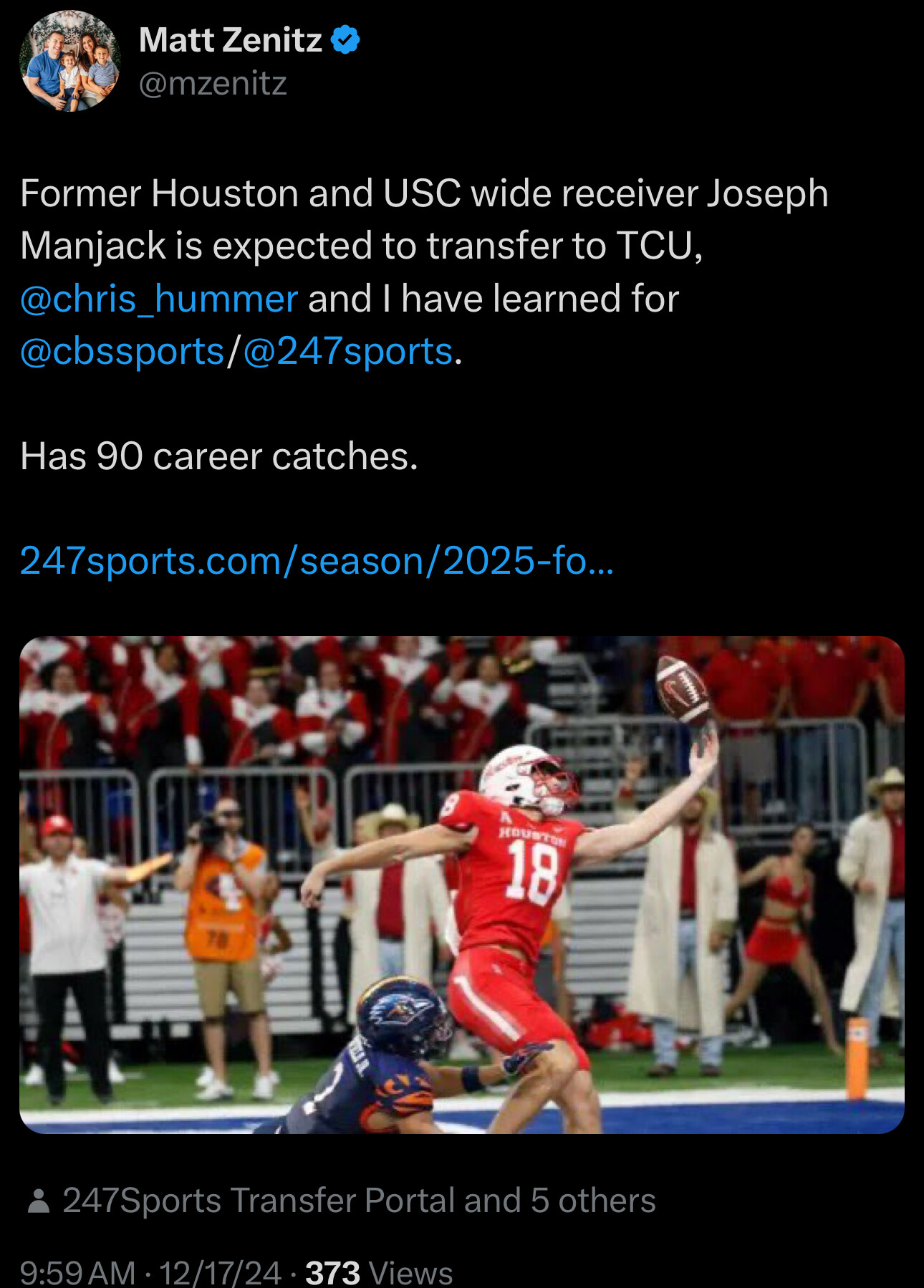924x1288 pixels.
Task: Open the @cbssports mention
Action: tap(122, 352)
